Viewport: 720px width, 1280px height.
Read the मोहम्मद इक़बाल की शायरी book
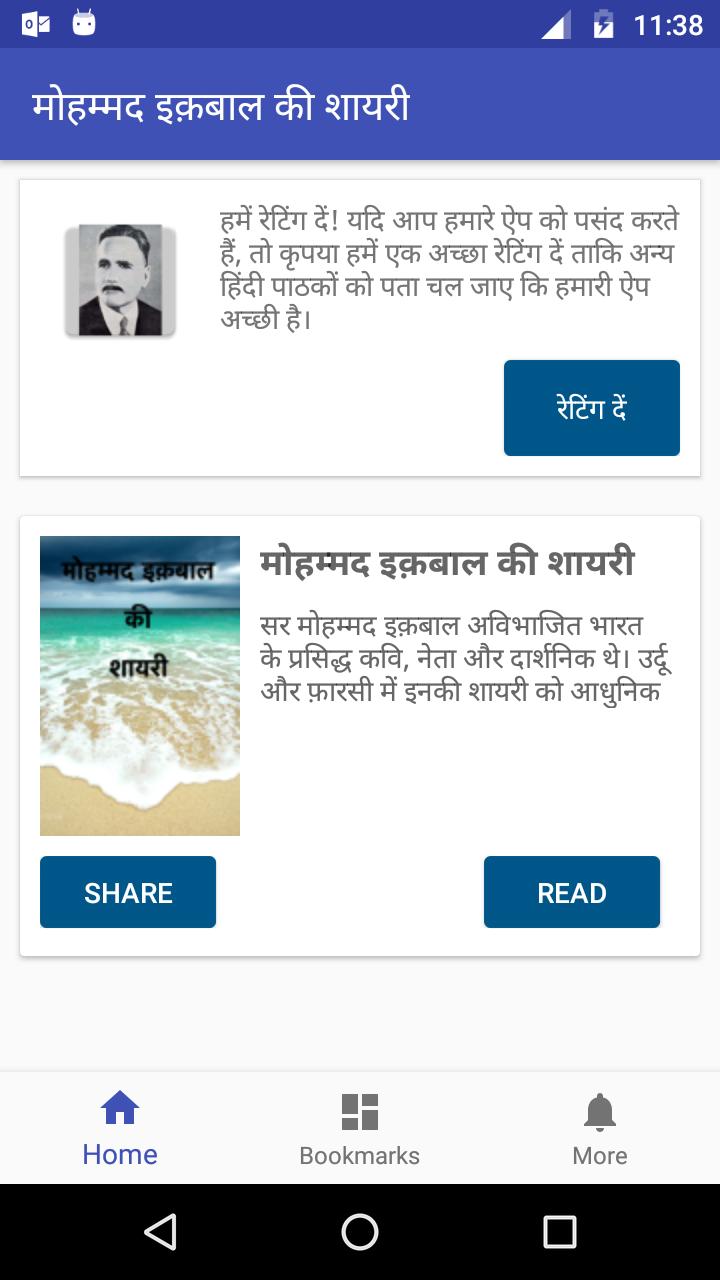571,892
